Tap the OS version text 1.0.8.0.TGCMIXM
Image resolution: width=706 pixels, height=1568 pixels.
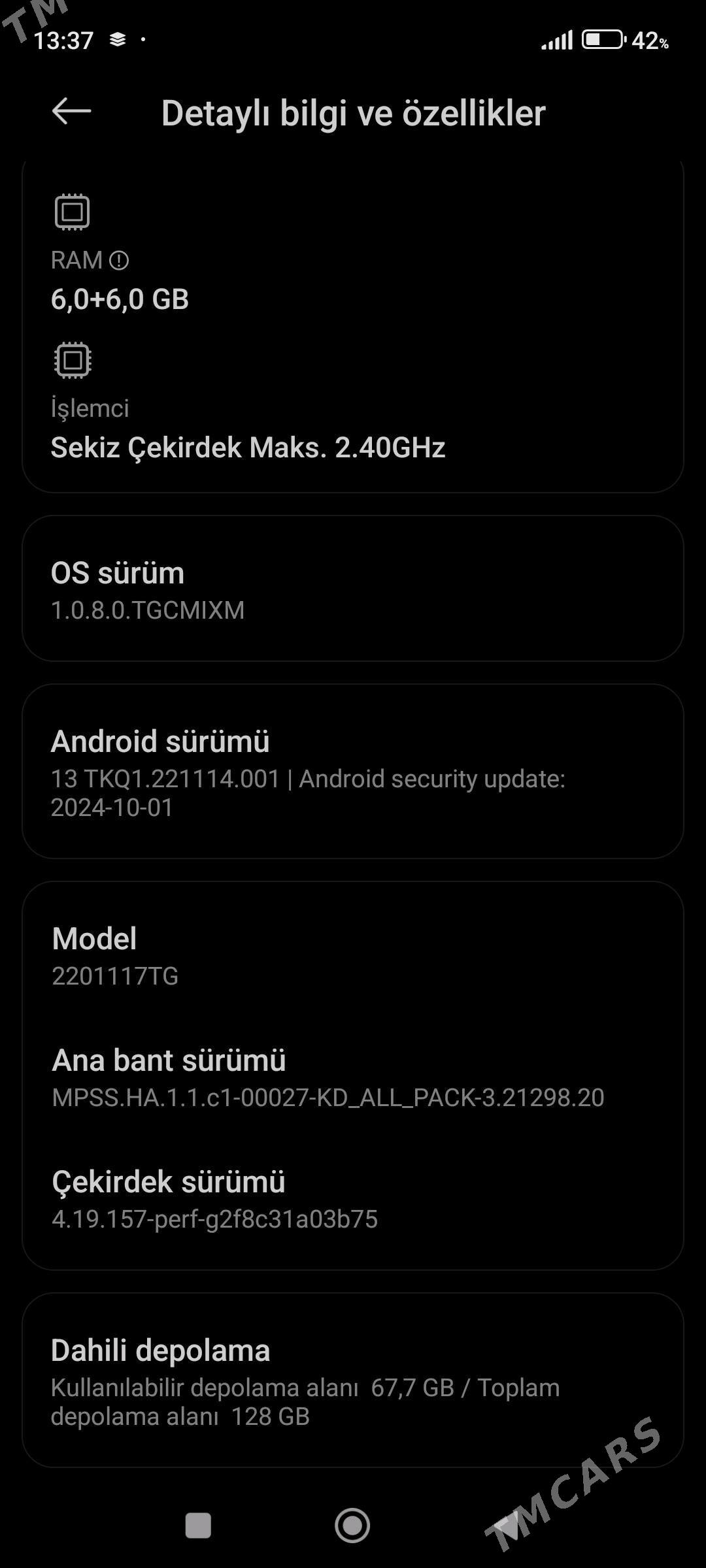(148, 611)
